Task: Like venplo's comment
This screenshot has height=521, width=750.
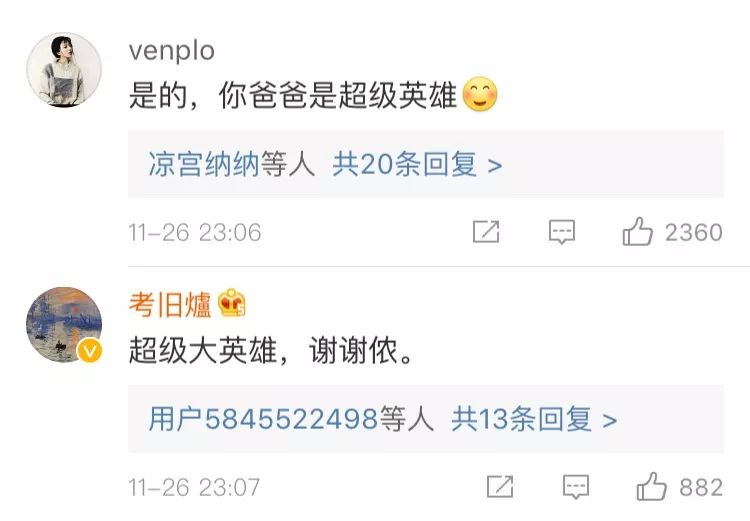Action: [x=638, y=233]
